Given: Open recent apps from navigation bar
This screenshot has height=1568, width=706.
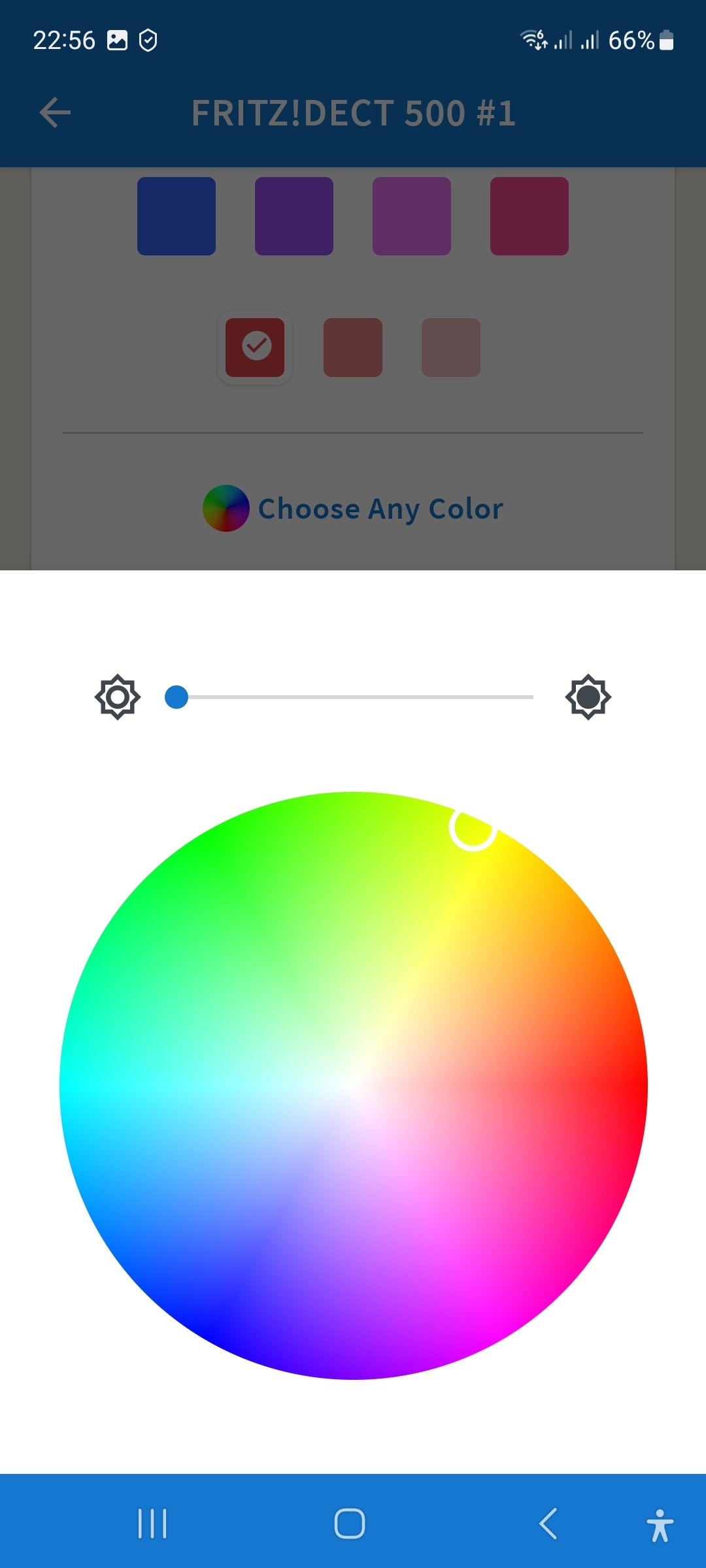Looking at the screenshot, I should [x=152, y=1524].
